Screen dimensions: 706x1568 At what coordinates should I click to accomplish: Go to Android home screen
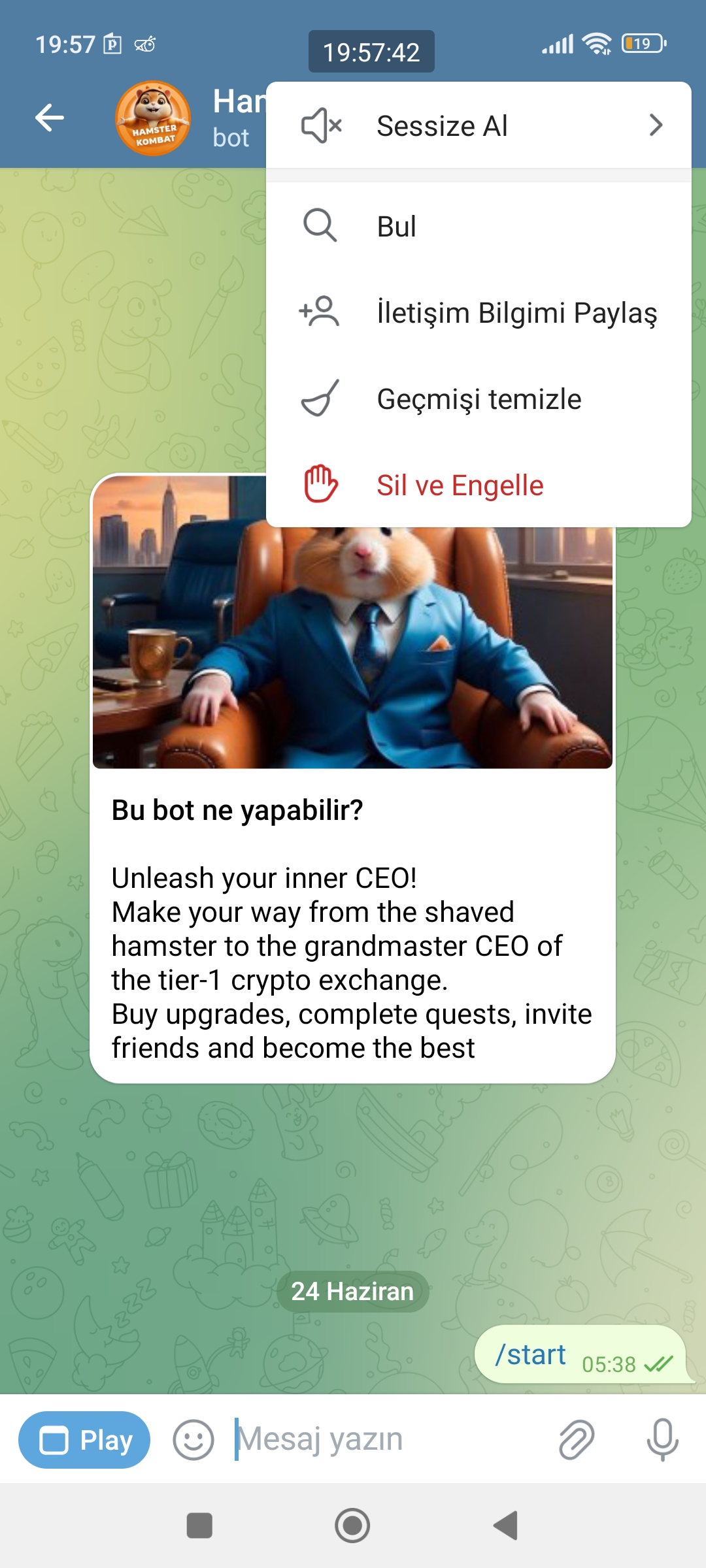coord(352,1526)
